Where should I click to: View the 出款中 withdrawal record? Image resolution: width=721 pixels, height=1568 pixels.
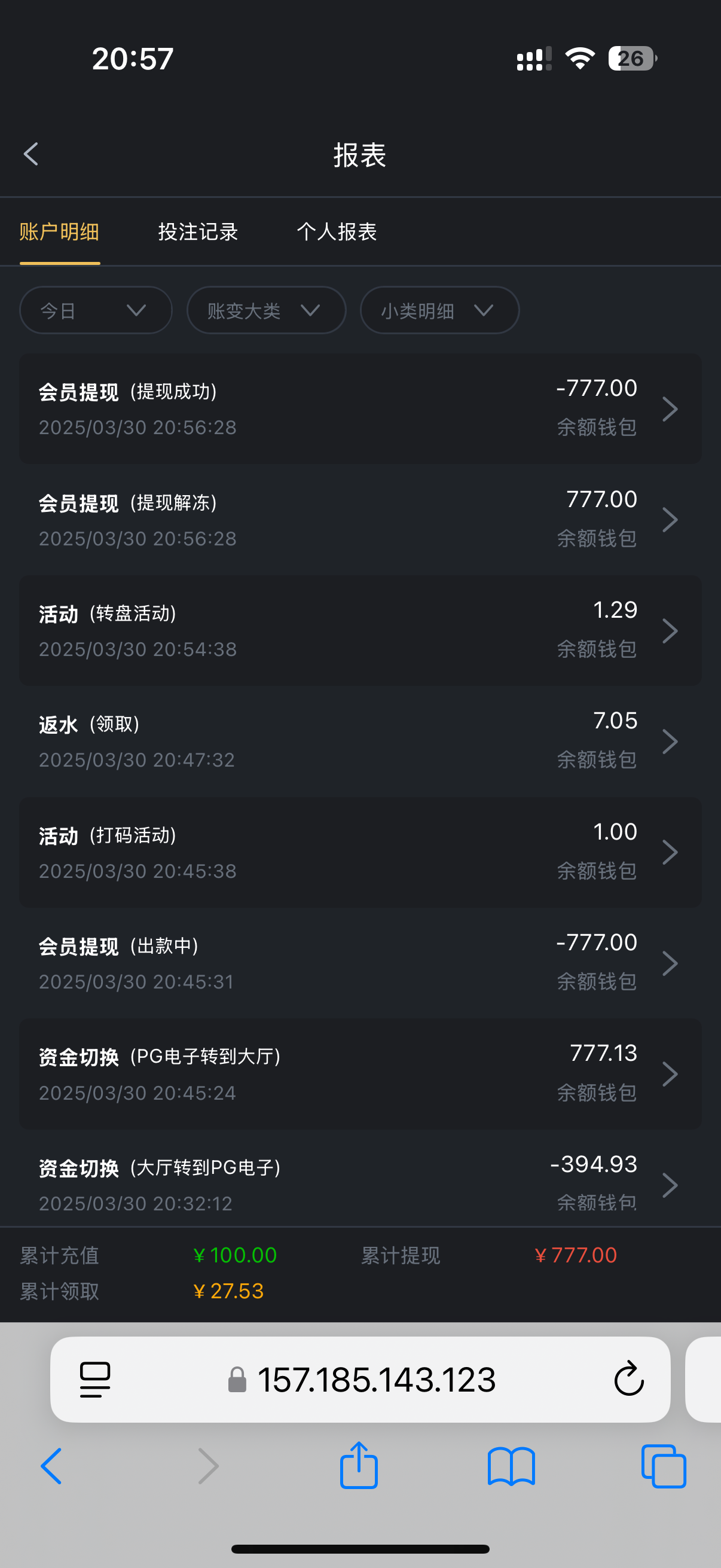coord(360,962)
